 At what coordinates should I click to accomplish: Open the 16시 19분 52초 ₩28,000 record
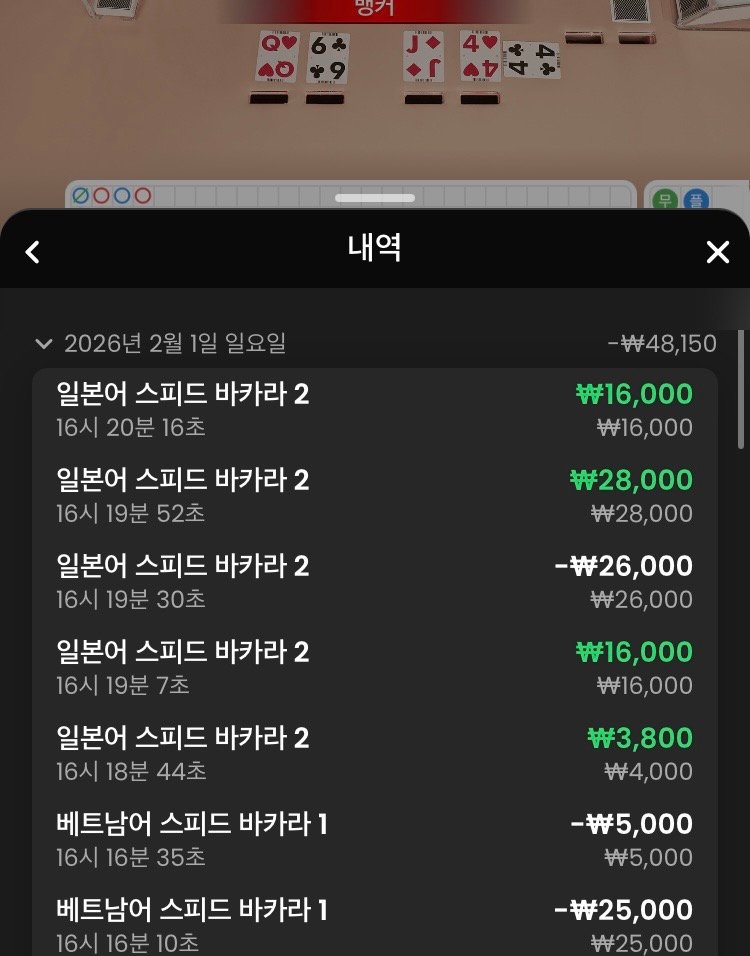pos(374,496)
